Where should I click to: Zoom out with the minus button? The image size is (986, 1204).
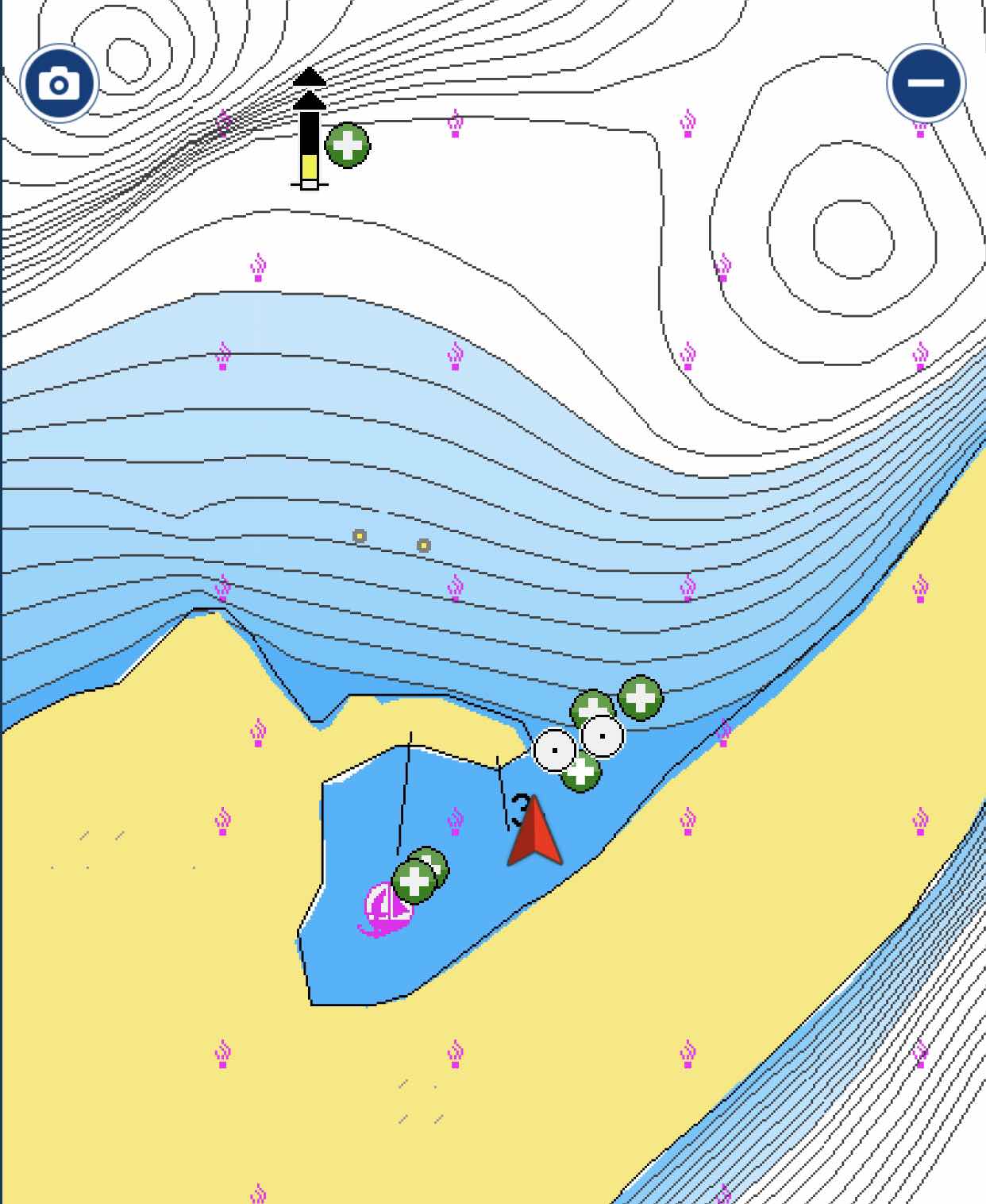tap(926, 83)
